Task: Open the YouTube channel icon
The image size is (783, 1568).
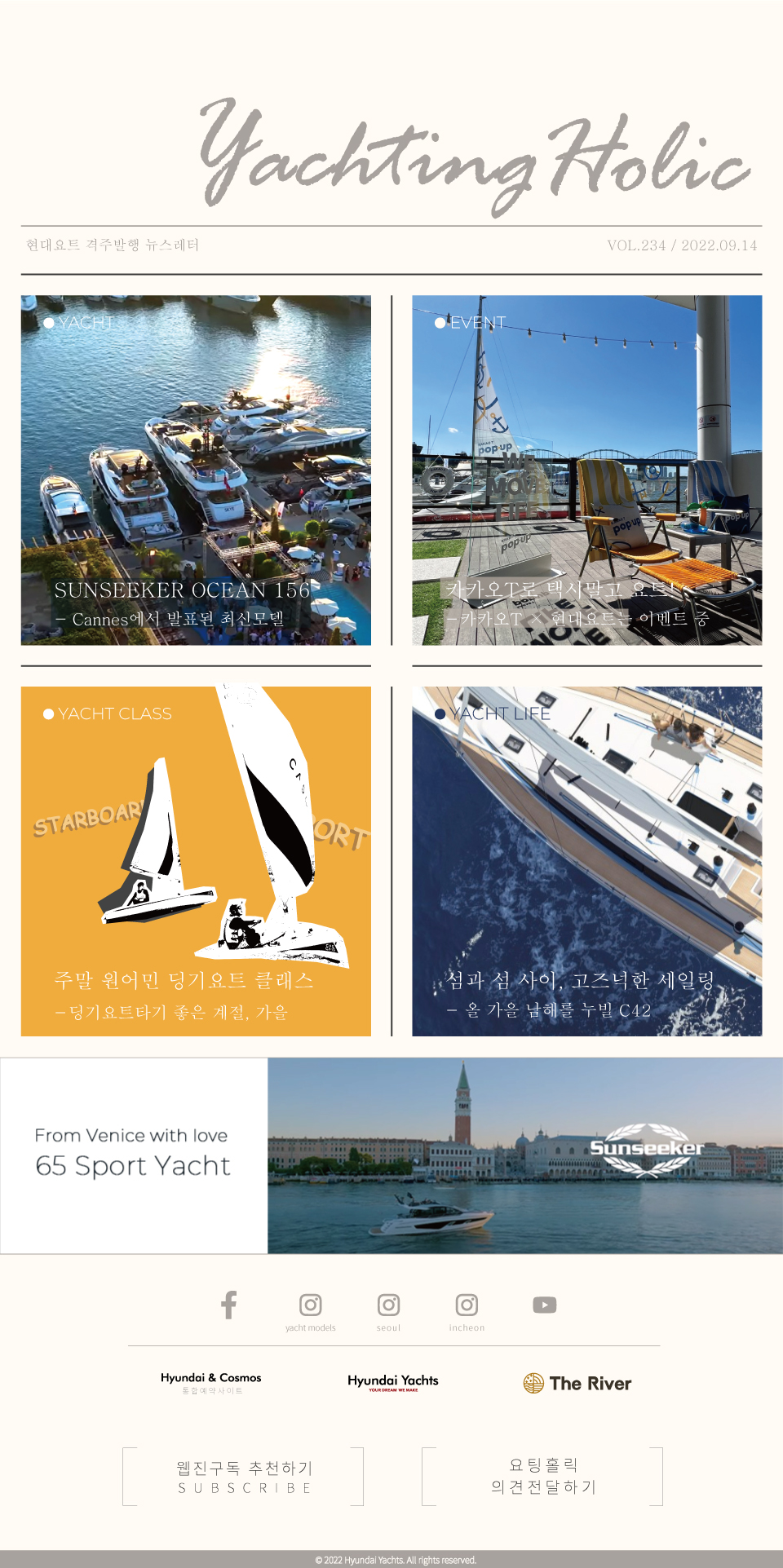Action: (x=544, y=1305)
